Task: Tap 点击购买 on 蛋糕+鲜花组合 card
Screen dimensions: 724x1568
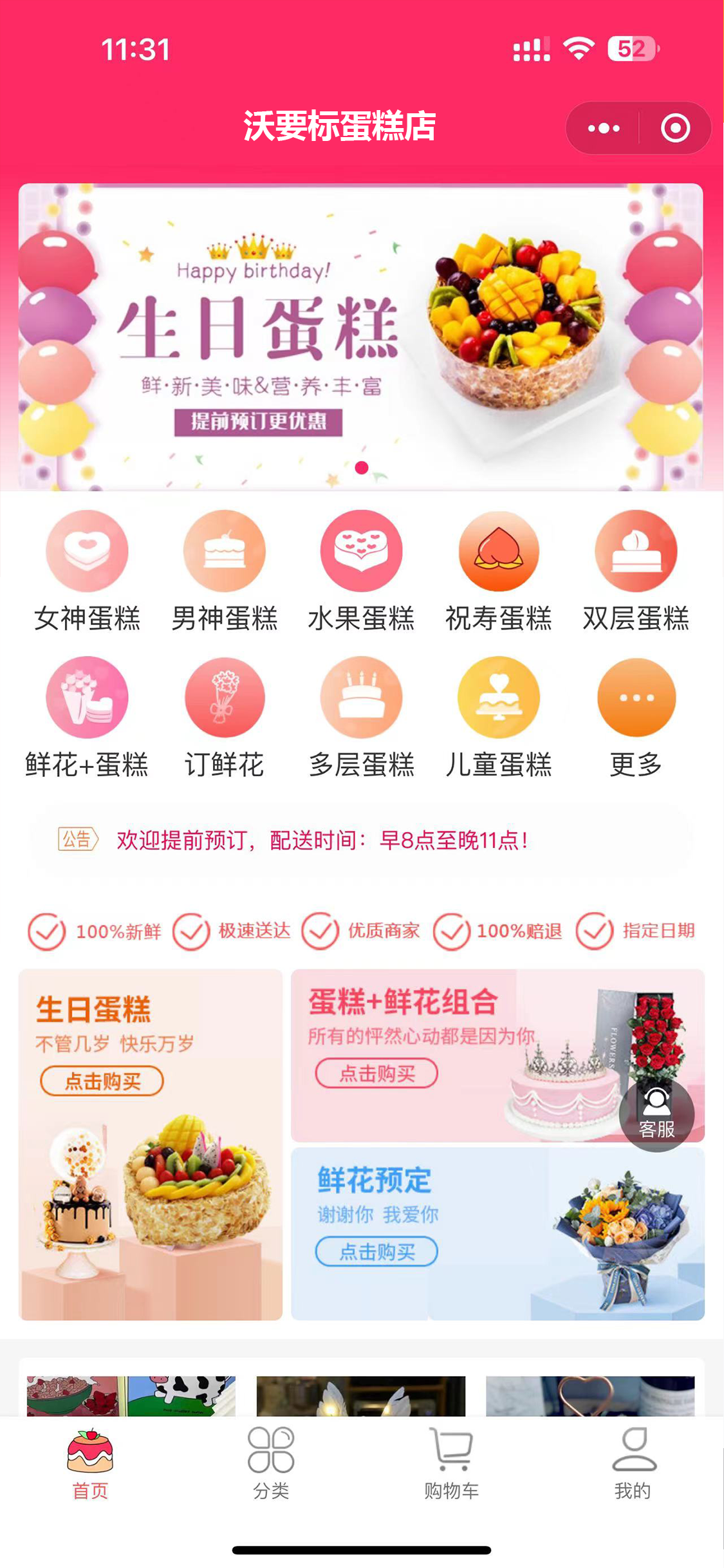Action: point(376,1074)
